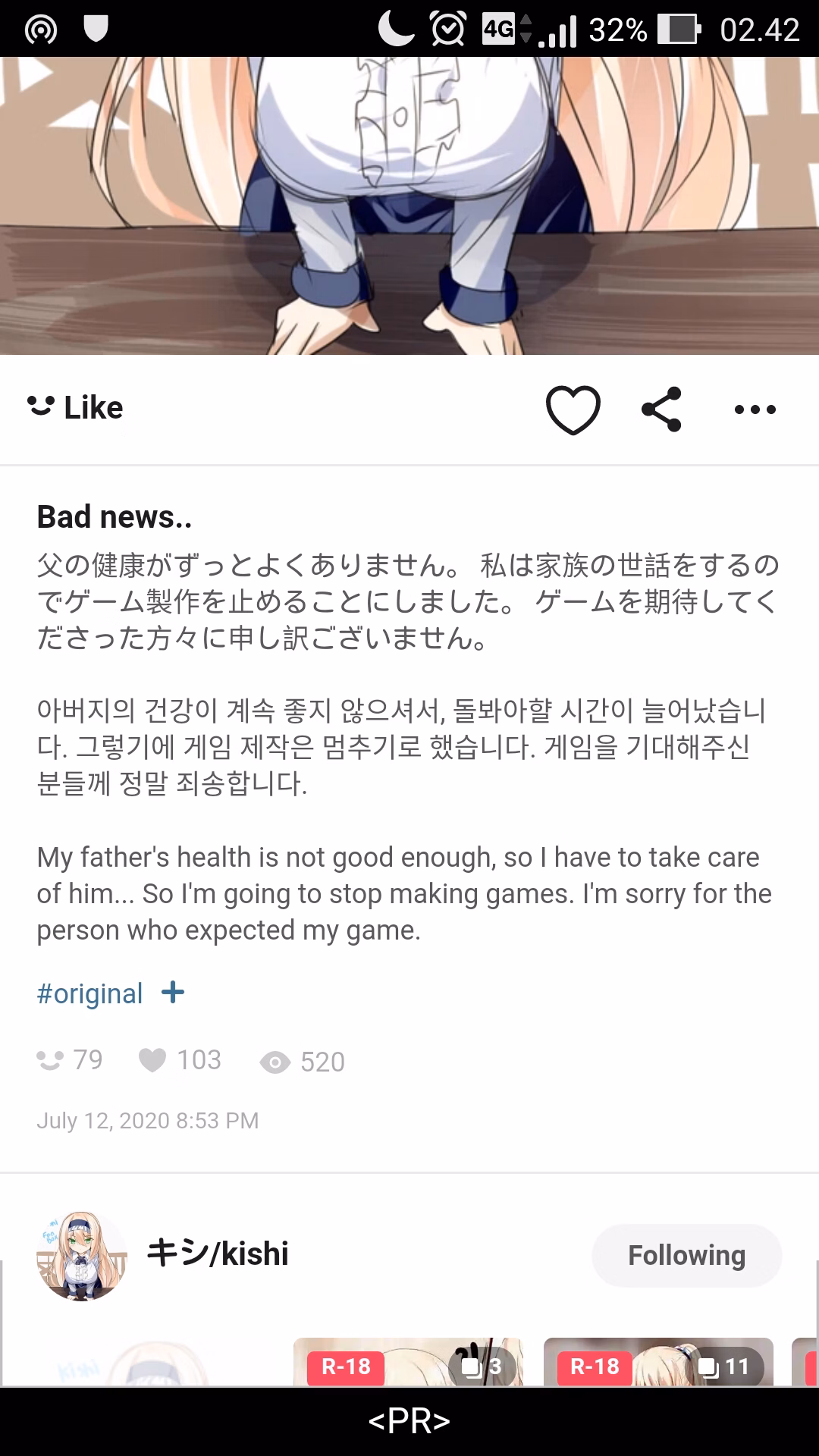Tap the smiley Like reaction button
The width and height of the screenshot is (819, 1456).
pyautogui.click(x=75, y=408)
